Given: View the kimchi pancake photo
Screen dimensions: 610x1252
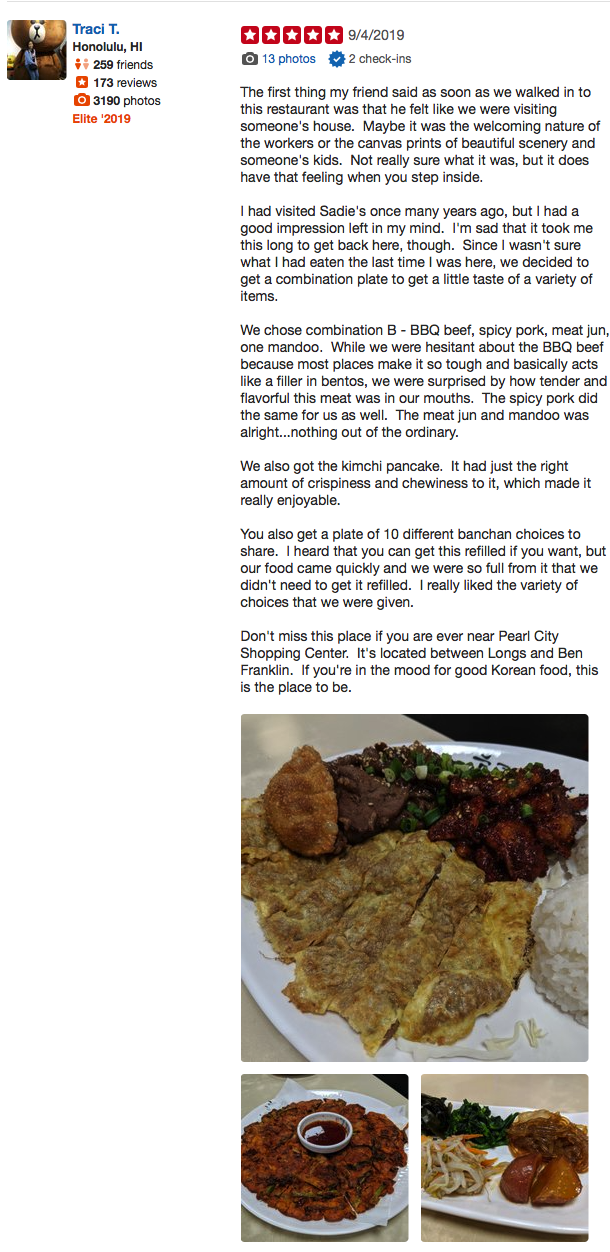Looking at the screenshot, I should click(x=324, y=1156).
